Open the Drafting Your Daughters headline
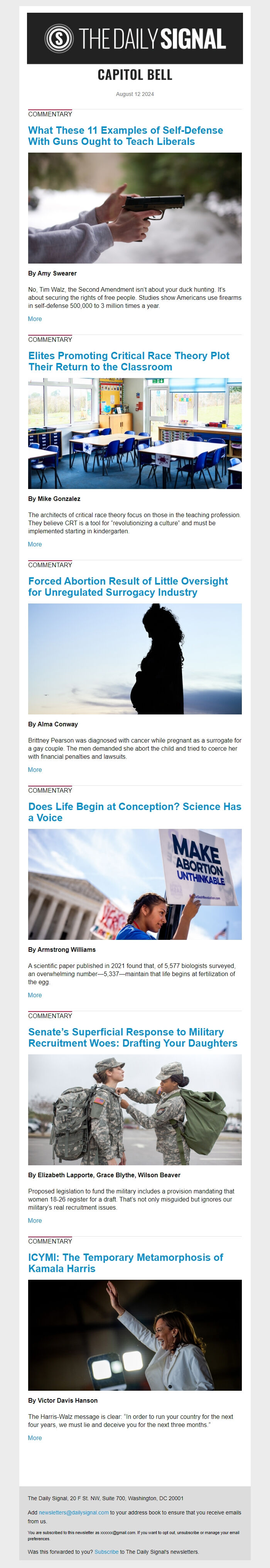This screenshot has height=1568, width=270. 132,1037
